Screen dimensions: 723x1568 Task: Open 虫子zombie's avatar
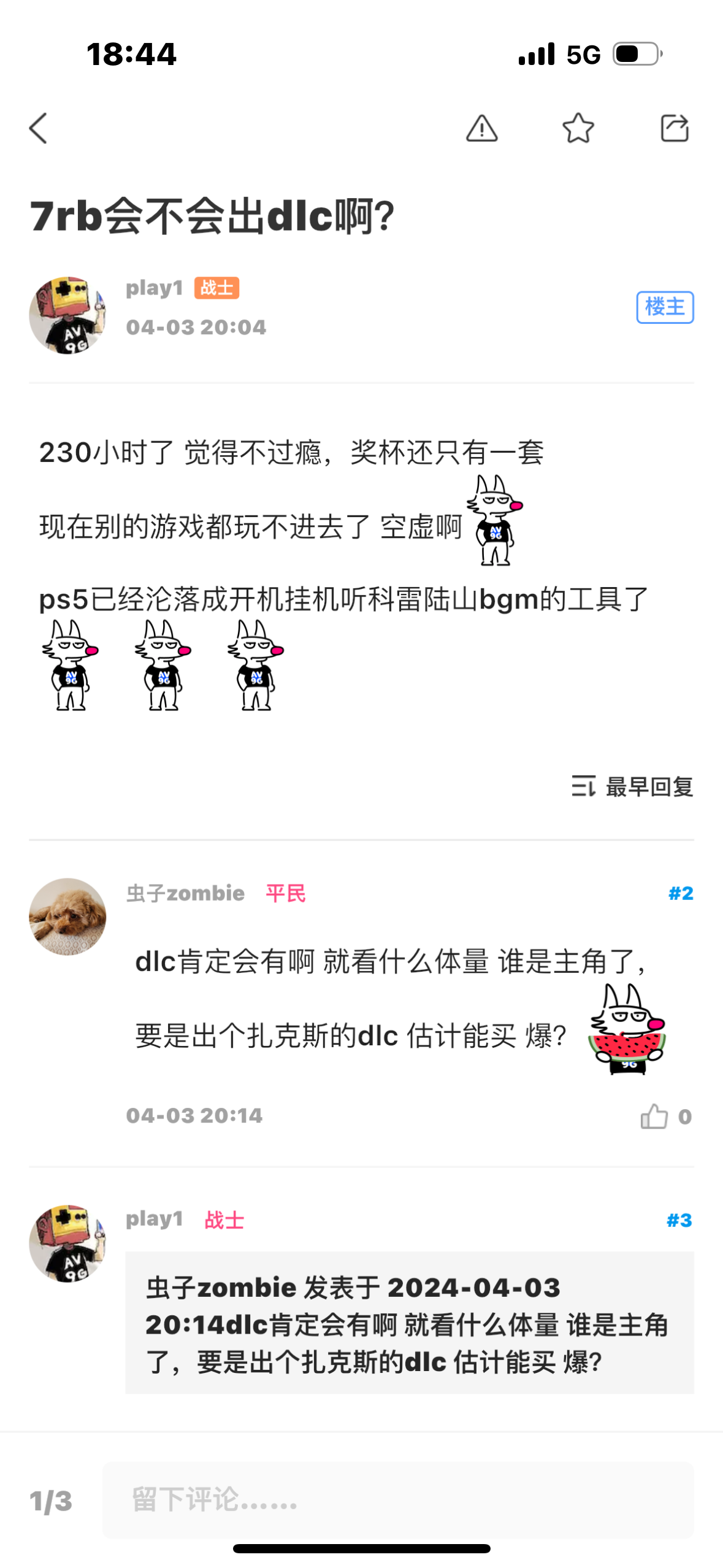(x=67, y=916)
